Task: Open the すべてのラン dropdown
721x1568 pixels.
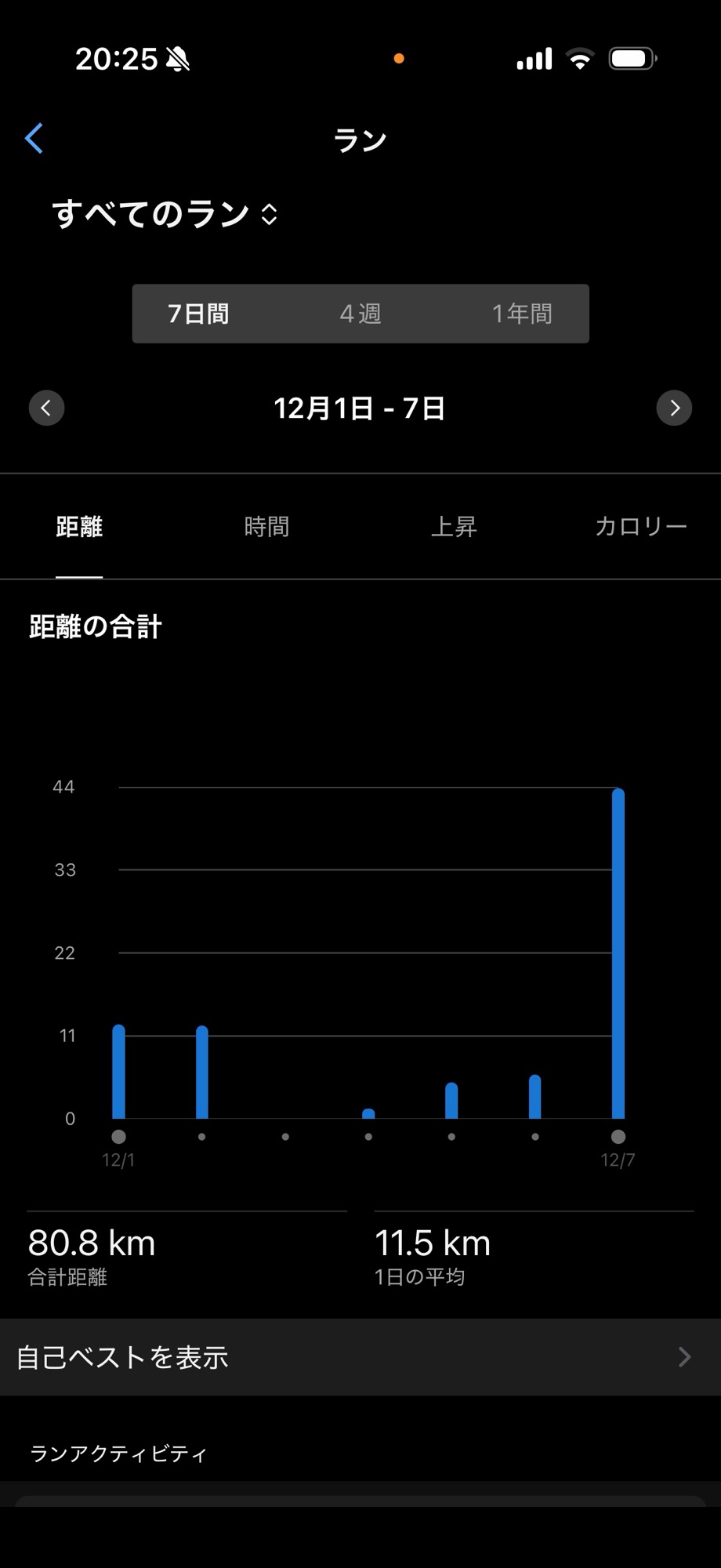Action: (165, 214)
